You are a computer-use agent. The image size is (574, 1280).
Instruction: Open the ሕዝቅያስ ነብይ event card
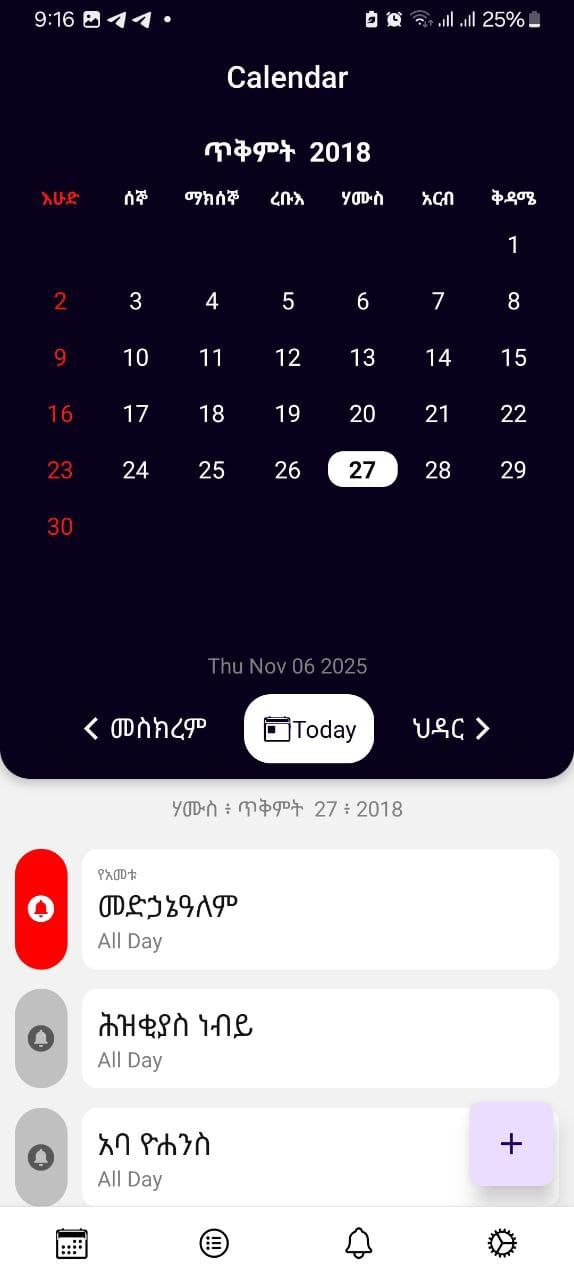320,1038
